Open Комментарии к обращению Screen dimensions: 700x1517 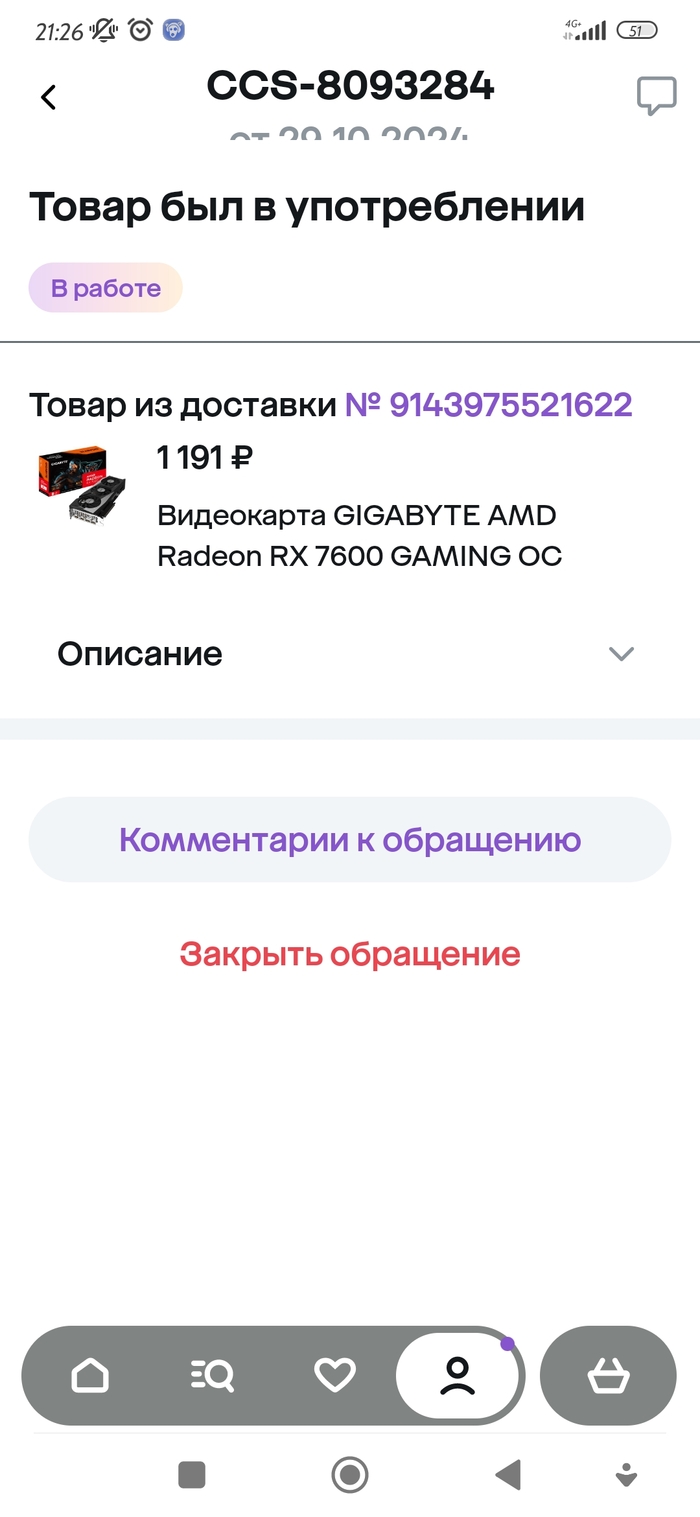coord(349,840)
